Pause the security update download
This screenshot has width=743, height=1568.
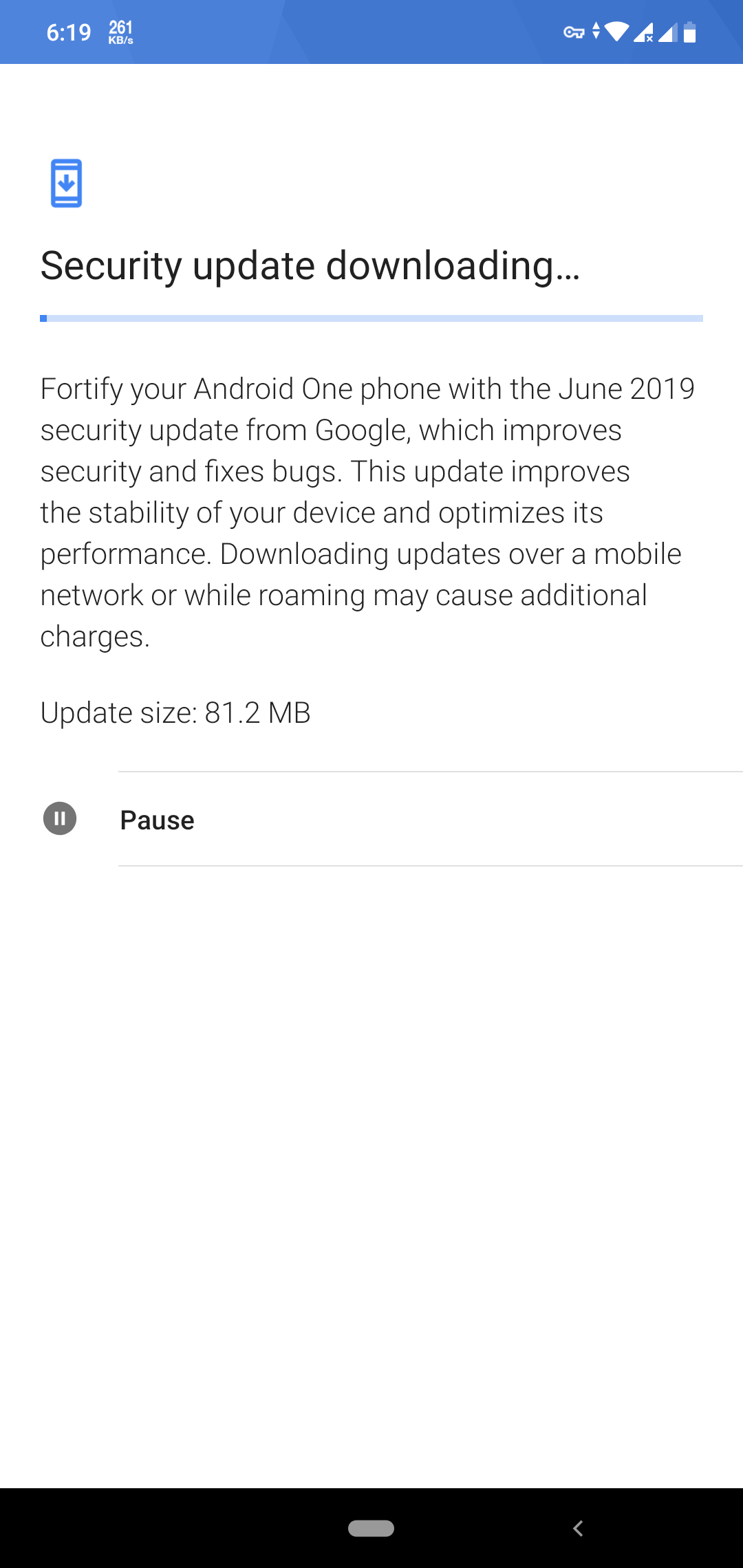(x=371, y=819)
